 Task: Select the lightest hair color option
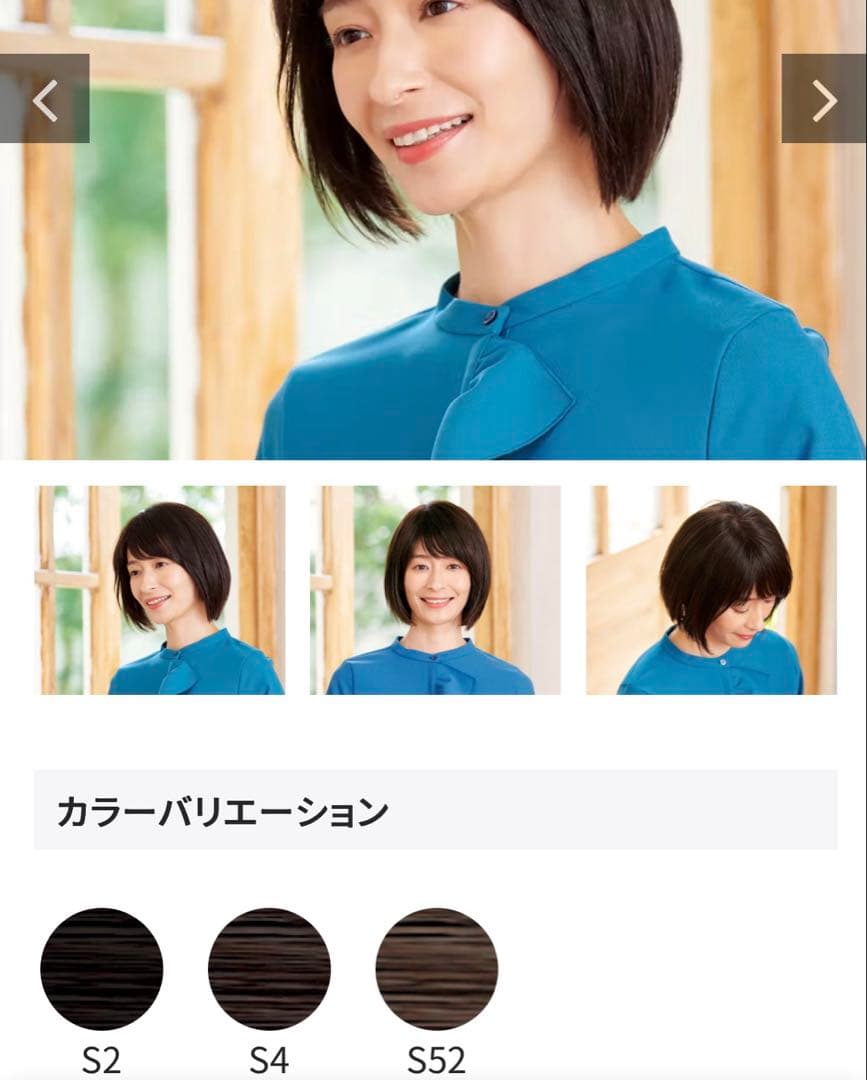434,969
